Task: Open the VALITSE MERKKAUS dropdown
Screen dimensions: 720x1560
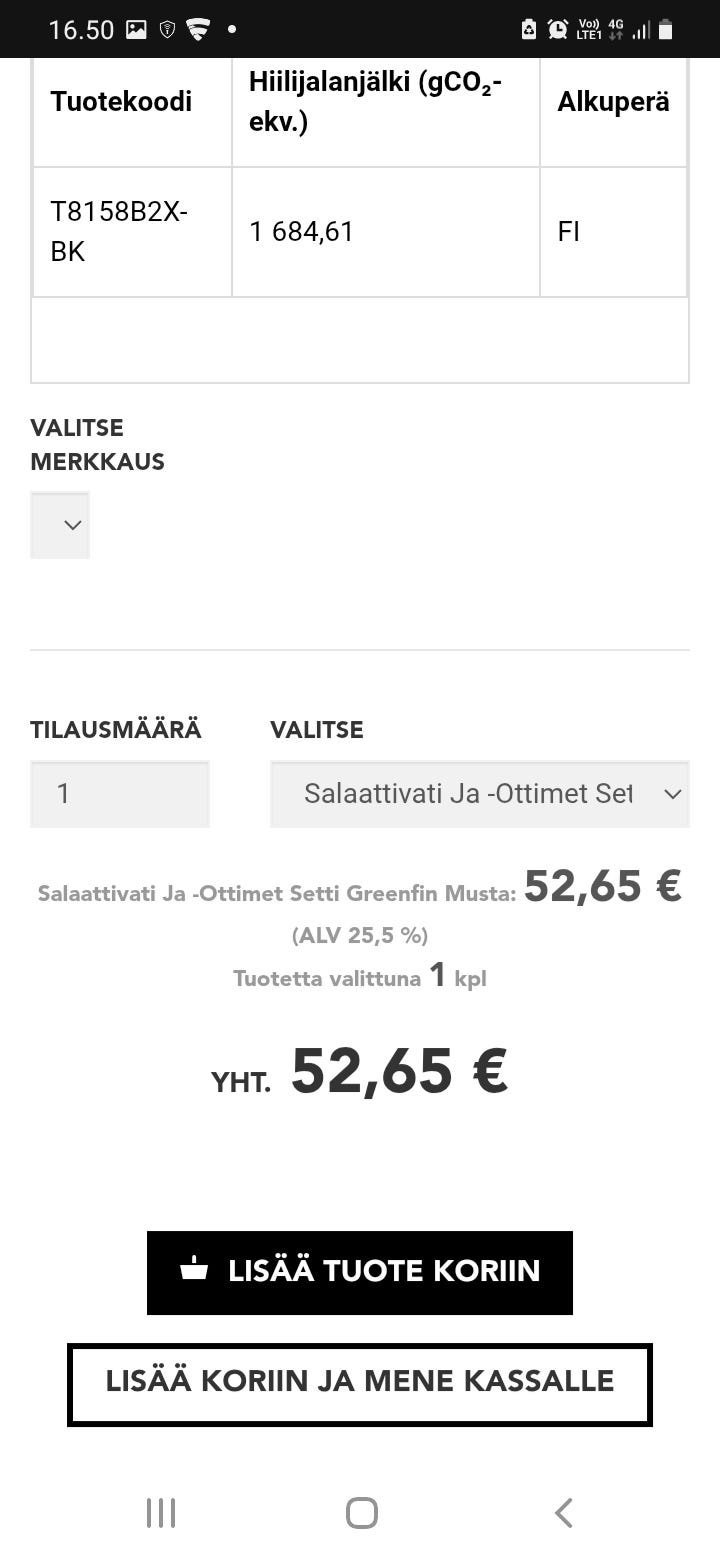Action: [59, 524]
